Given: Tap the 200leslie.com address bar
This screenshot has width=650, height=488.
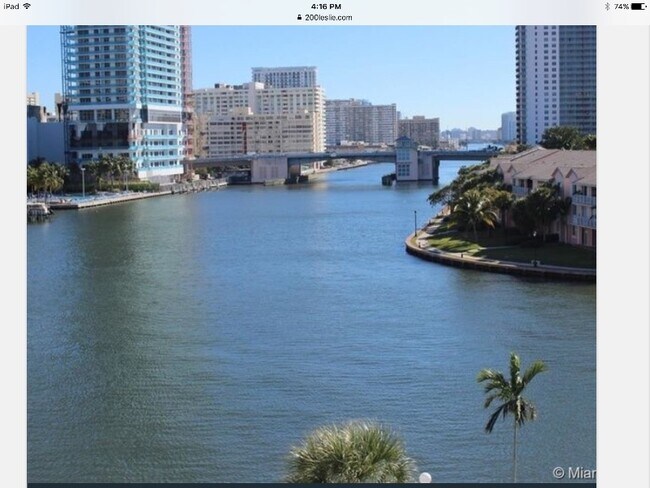Looking at the screenshot, I should [x=325, y=17].
